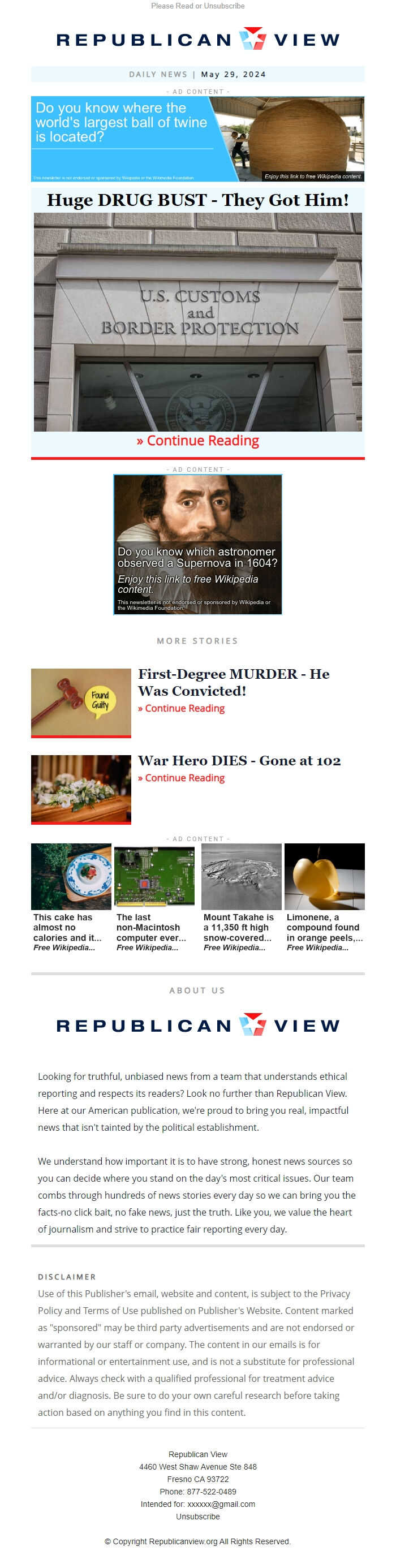
Task: Tap the Unsubscribe link in the footer
Action: [x=197, y=1517]
